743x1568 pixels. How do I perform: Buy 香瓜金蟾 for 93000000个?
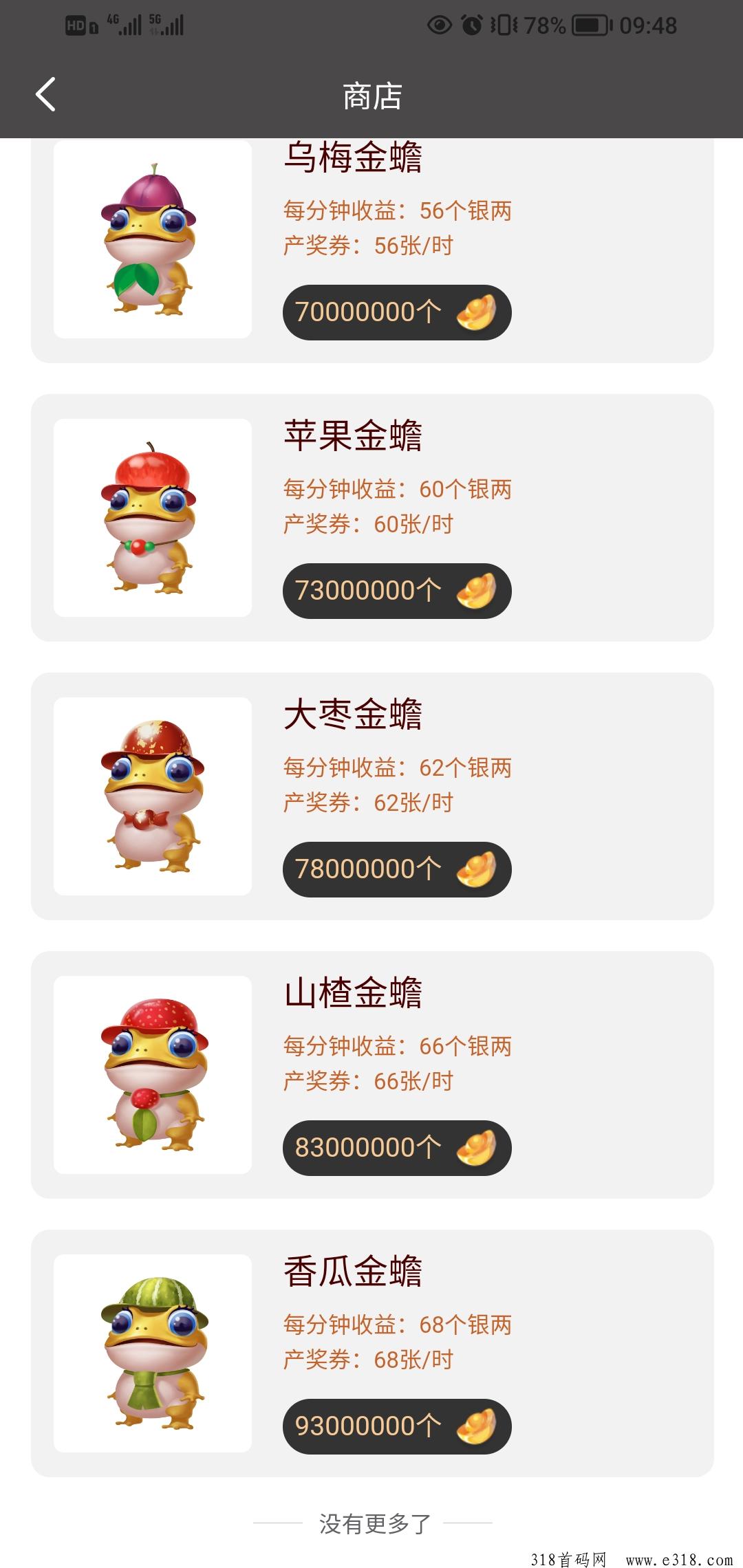tap(397, 1426)
